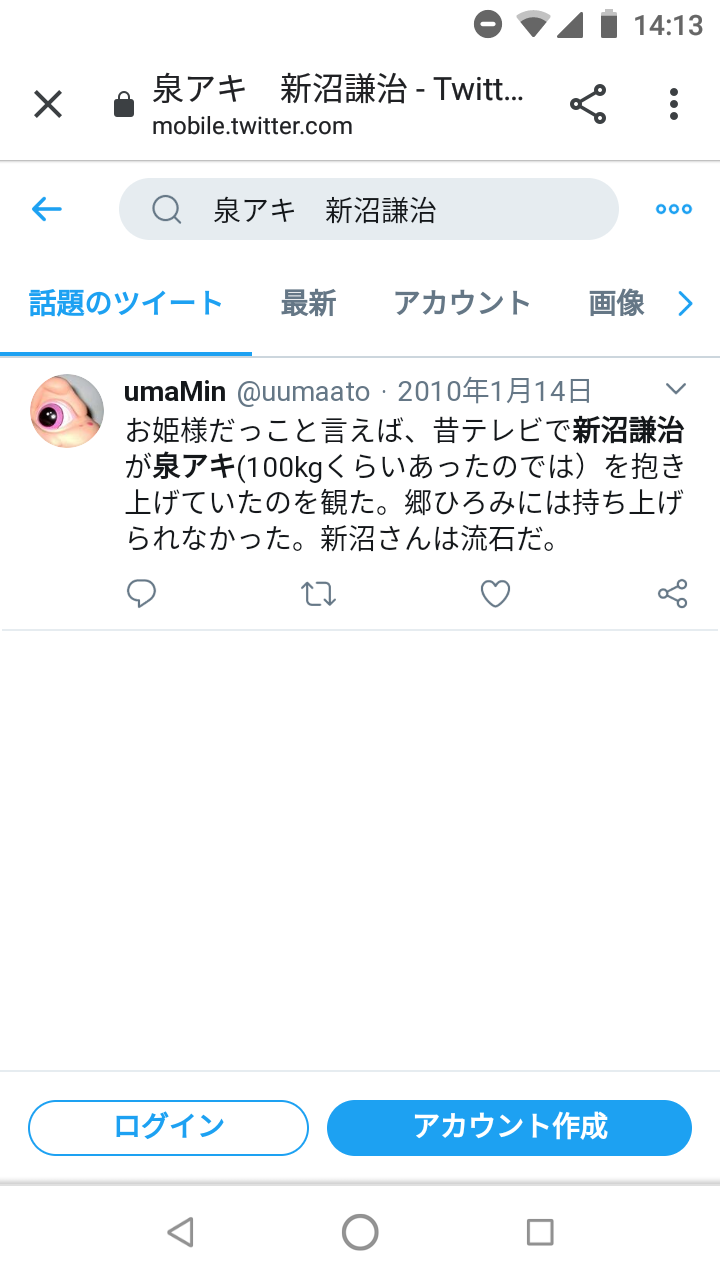Switch to the アカウント tab
This screenshot has height=1280, width=720.
(x=463, y=303)
